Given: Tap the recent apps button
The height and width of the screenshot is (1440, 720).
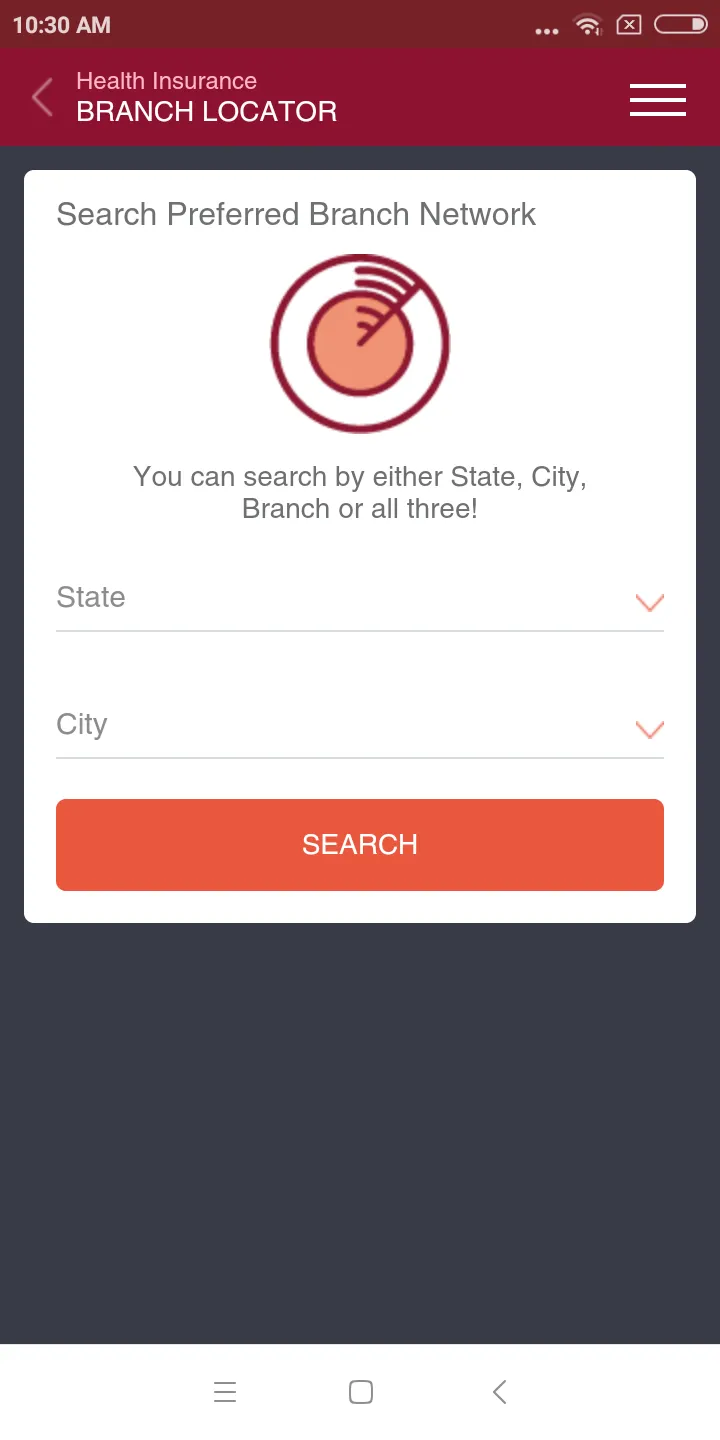Looking at the screenshot, I should (x=225, y=1391).
